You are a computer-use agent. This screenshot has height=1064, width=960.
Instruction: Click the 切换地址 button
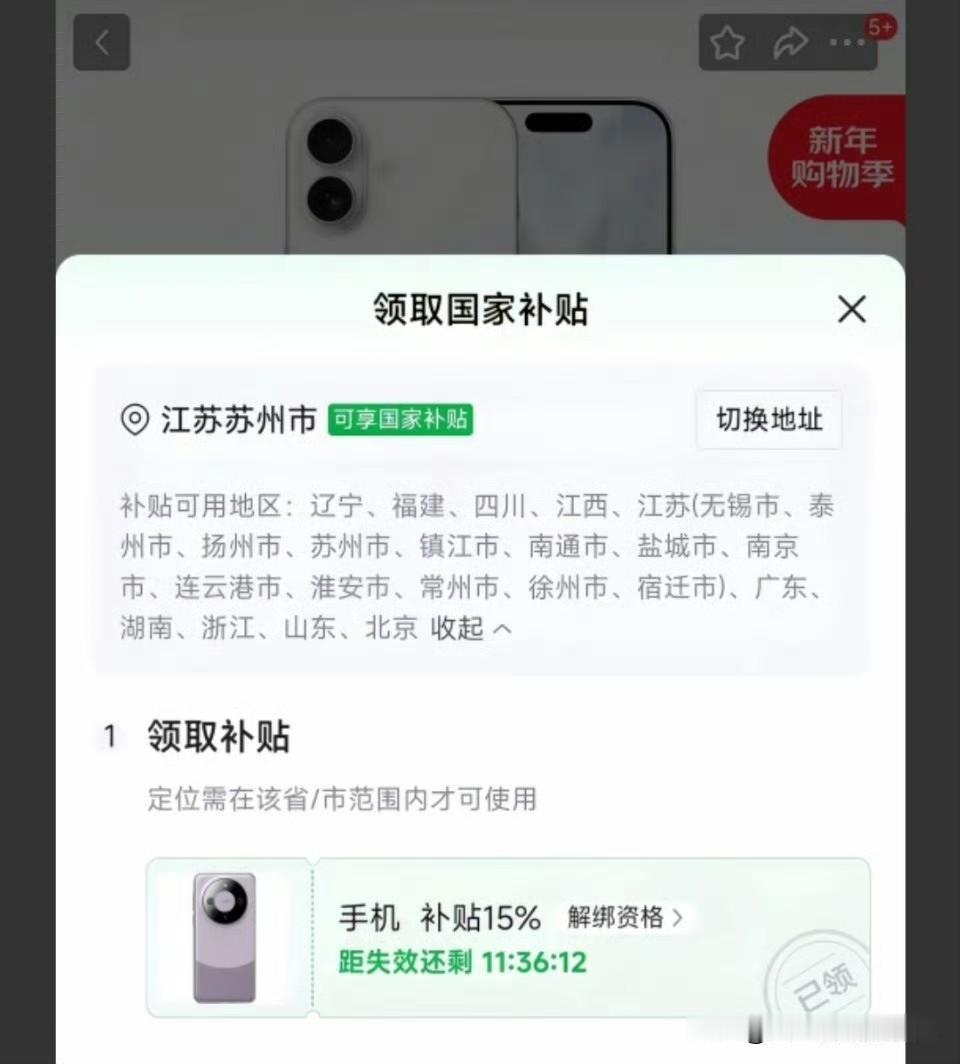click(768, 420)
